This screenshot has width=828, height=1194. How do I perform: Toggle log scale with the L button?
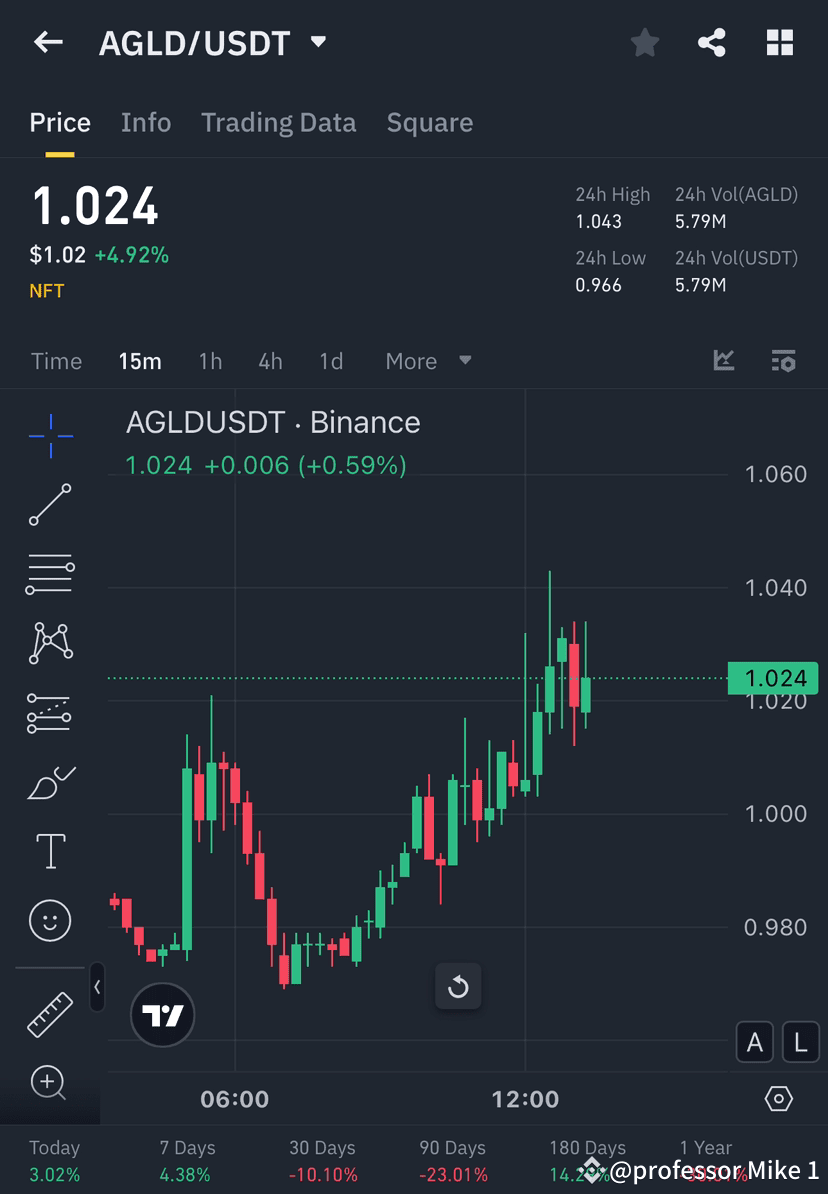[800, 1042]
